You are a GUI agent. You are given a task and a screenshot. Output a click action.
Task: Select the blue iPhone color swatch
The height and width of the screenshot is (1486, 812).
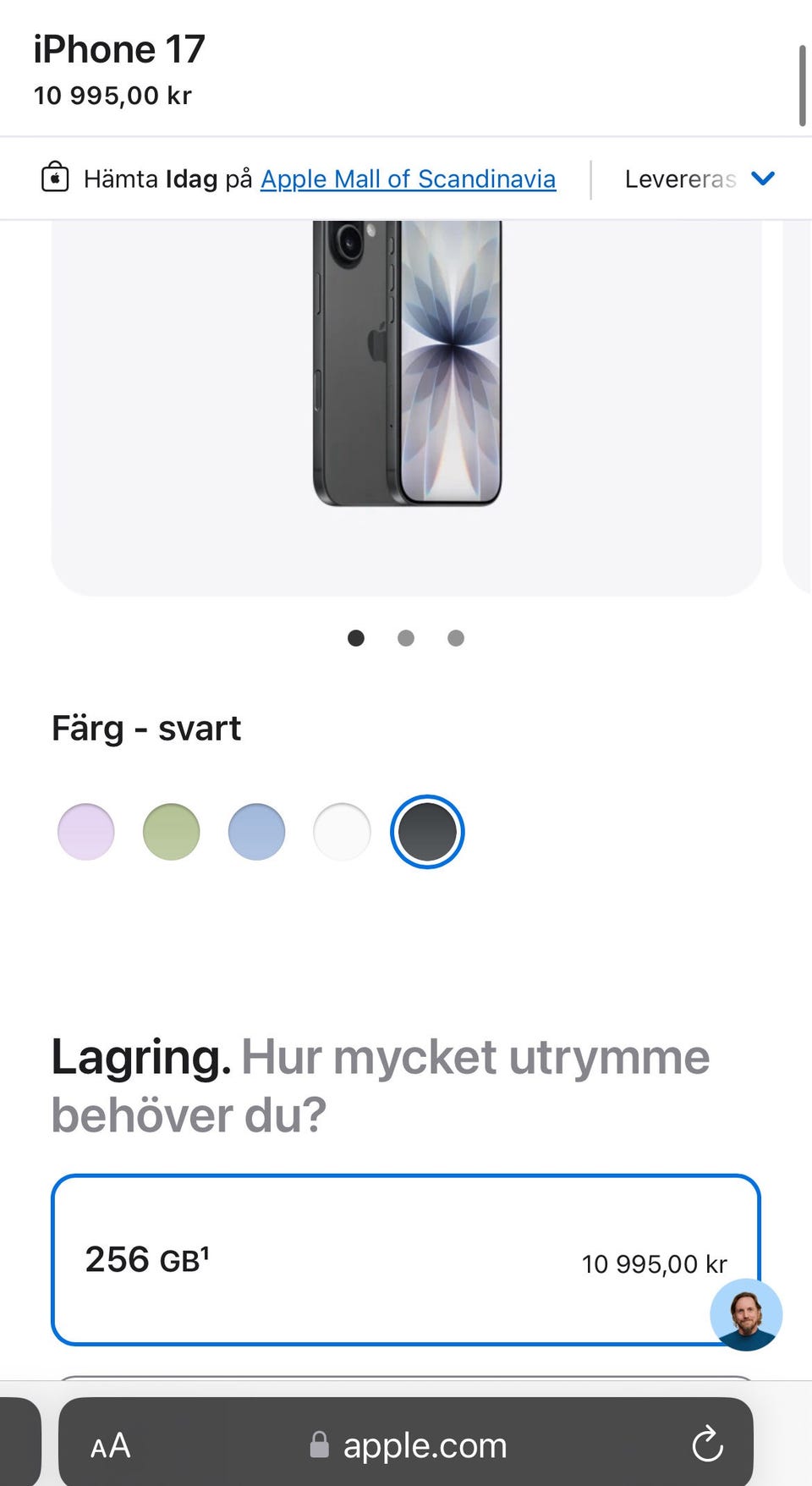pos(256,831)
